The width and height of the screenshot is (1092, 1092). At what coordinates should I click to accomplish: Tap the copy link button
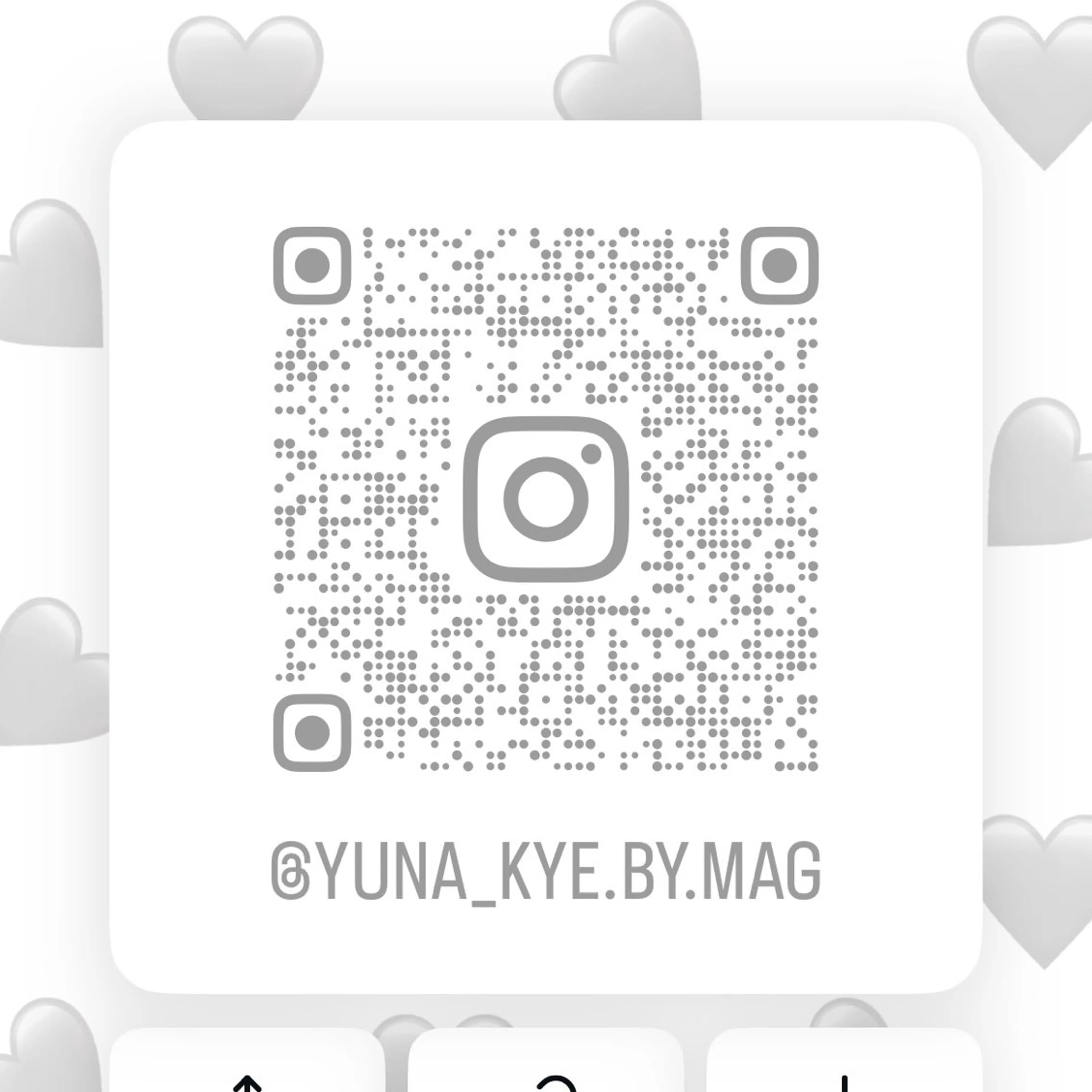coord(545,1068)
